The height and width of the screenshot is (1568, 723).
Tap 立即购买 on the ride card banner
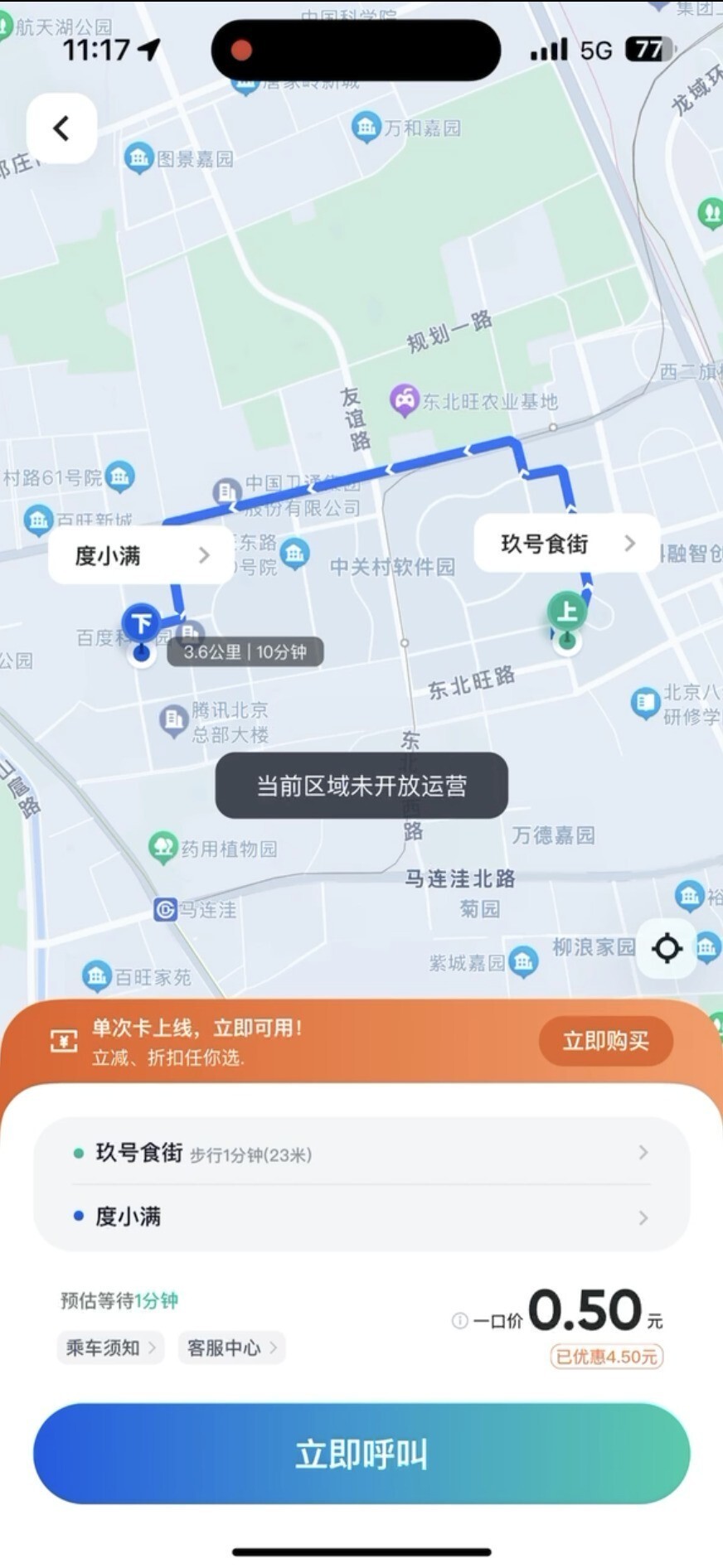tap(605, 1041)
